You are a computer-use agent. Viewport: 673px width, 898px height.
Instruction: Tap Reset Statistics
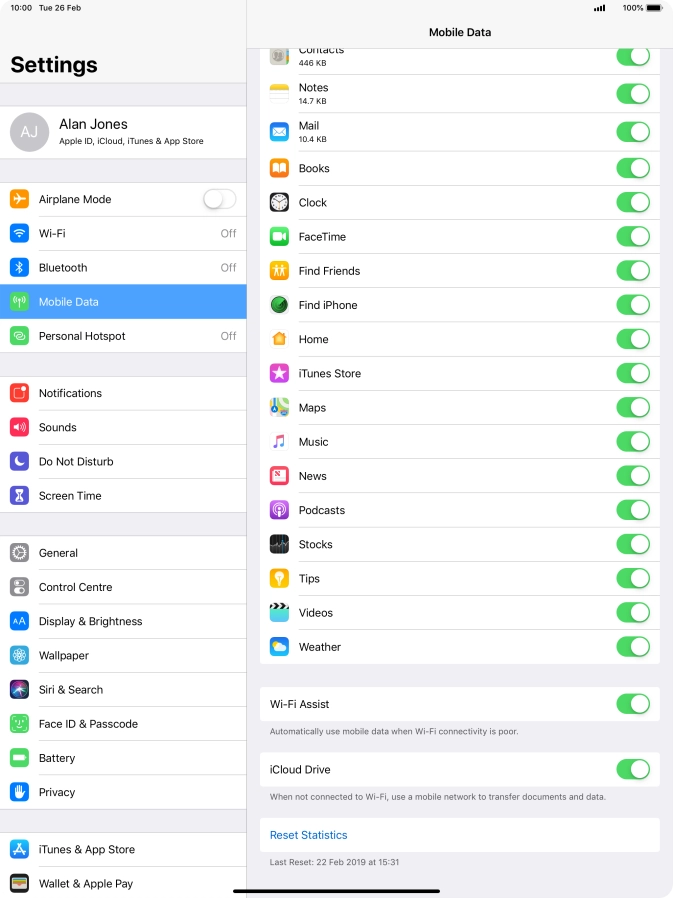coord(309,835)
